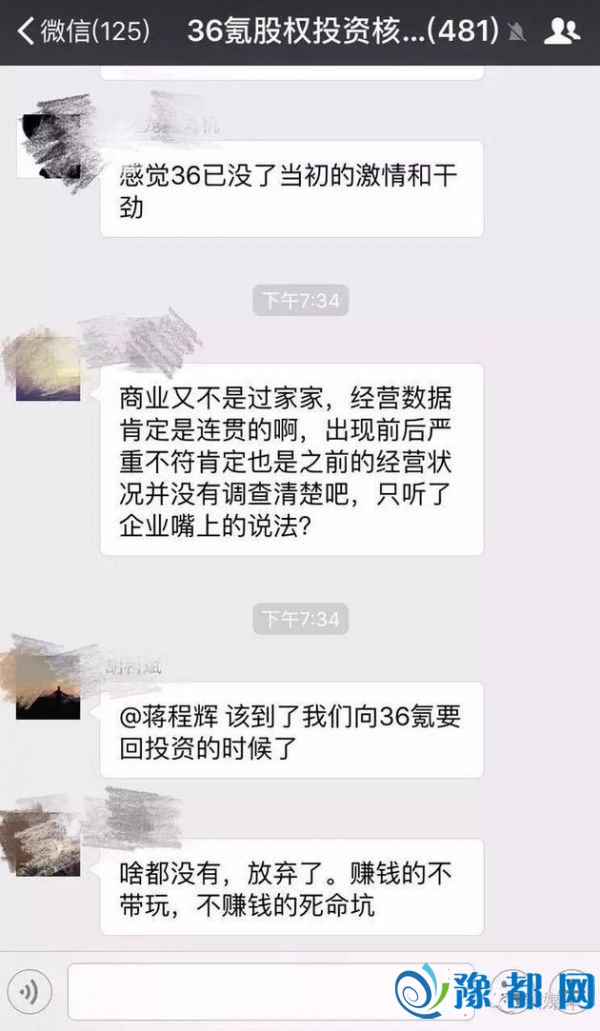This screenshot has height=1031, width=600.
Task: Open avatar of sender mentioning @蒋程辉
Action: pyautogui.click(x=47, y=687)
